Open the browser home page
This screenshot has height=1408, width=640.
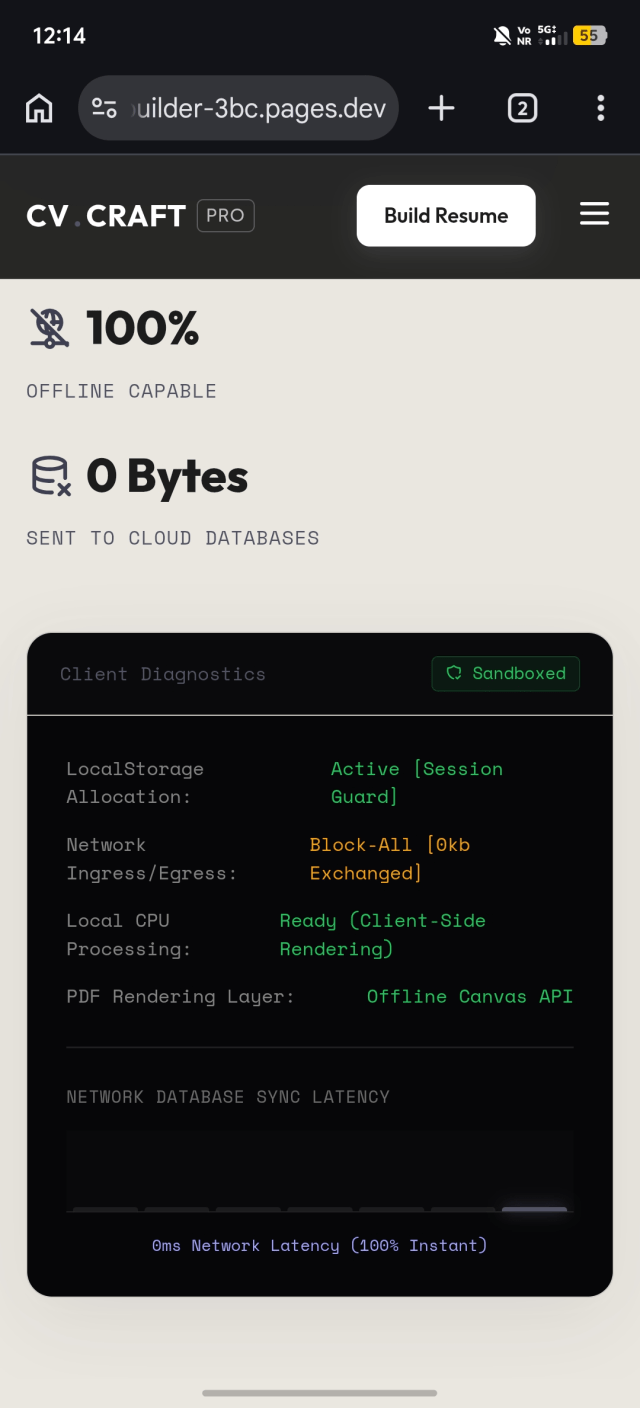click(39, 108)
